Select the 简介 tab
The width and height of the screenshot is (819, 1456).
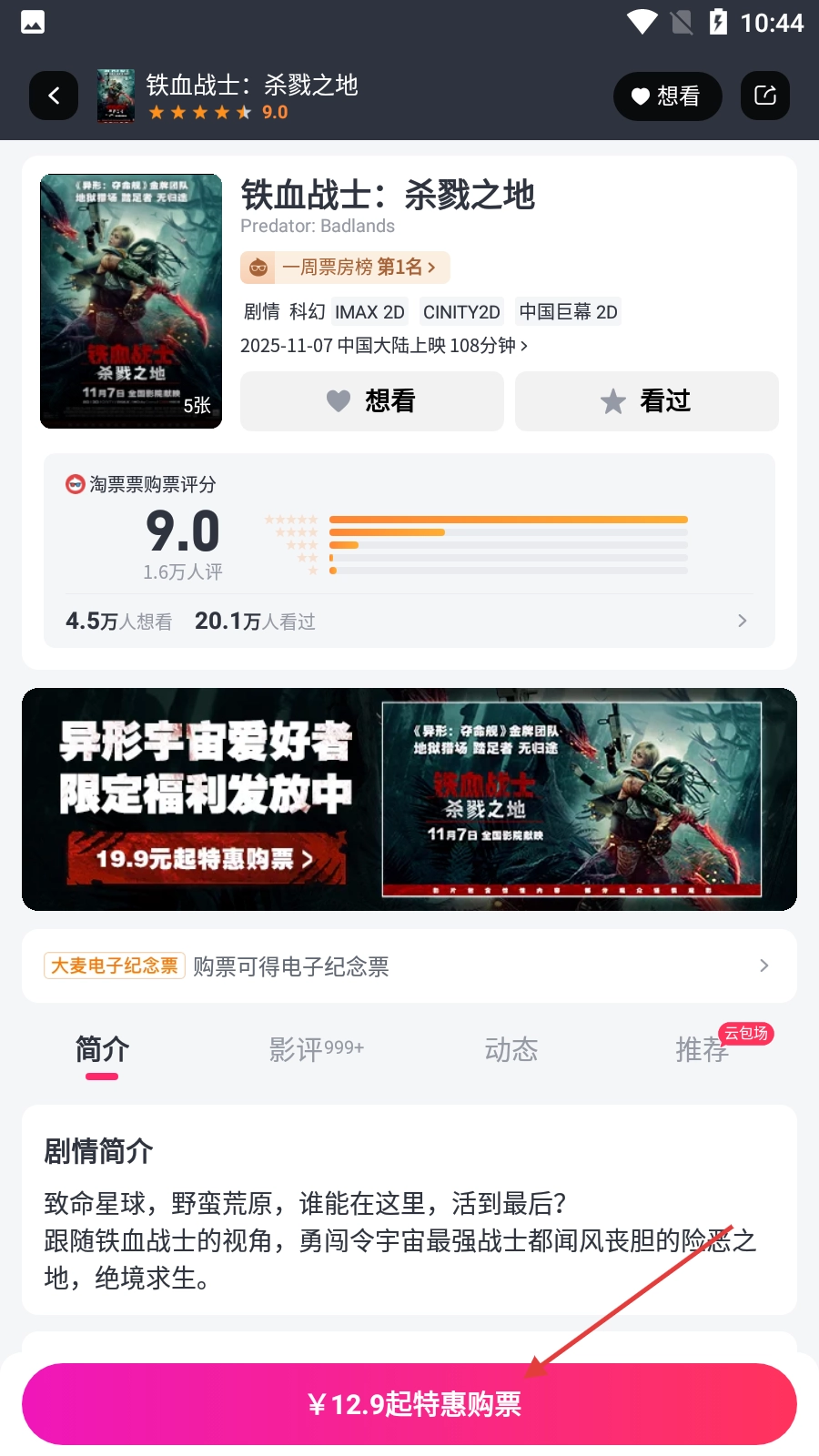[102, 1050]
